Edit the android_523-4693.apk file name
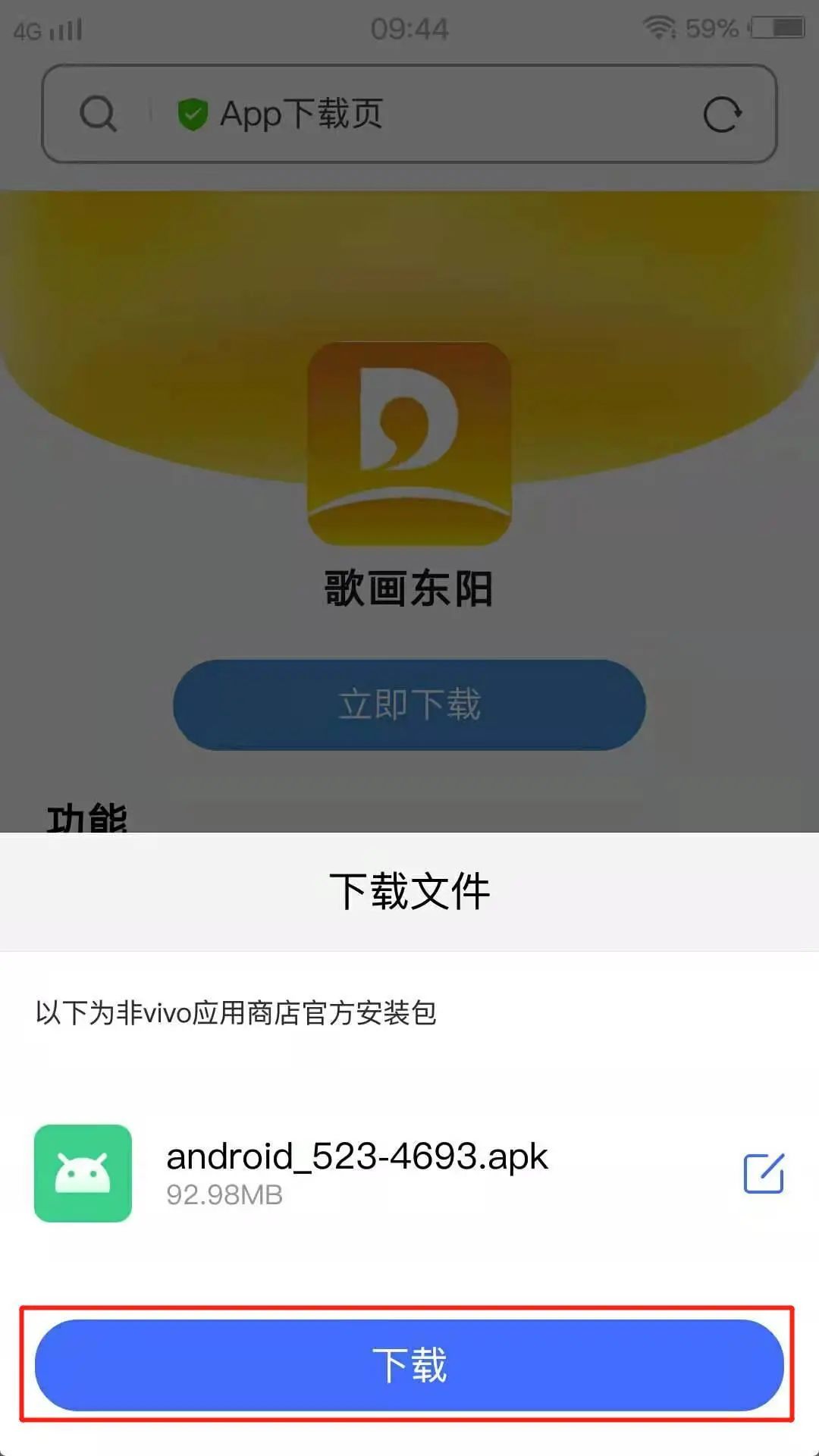The height and width of the screenshot is (1456, 819). [x=764, y=1174]
